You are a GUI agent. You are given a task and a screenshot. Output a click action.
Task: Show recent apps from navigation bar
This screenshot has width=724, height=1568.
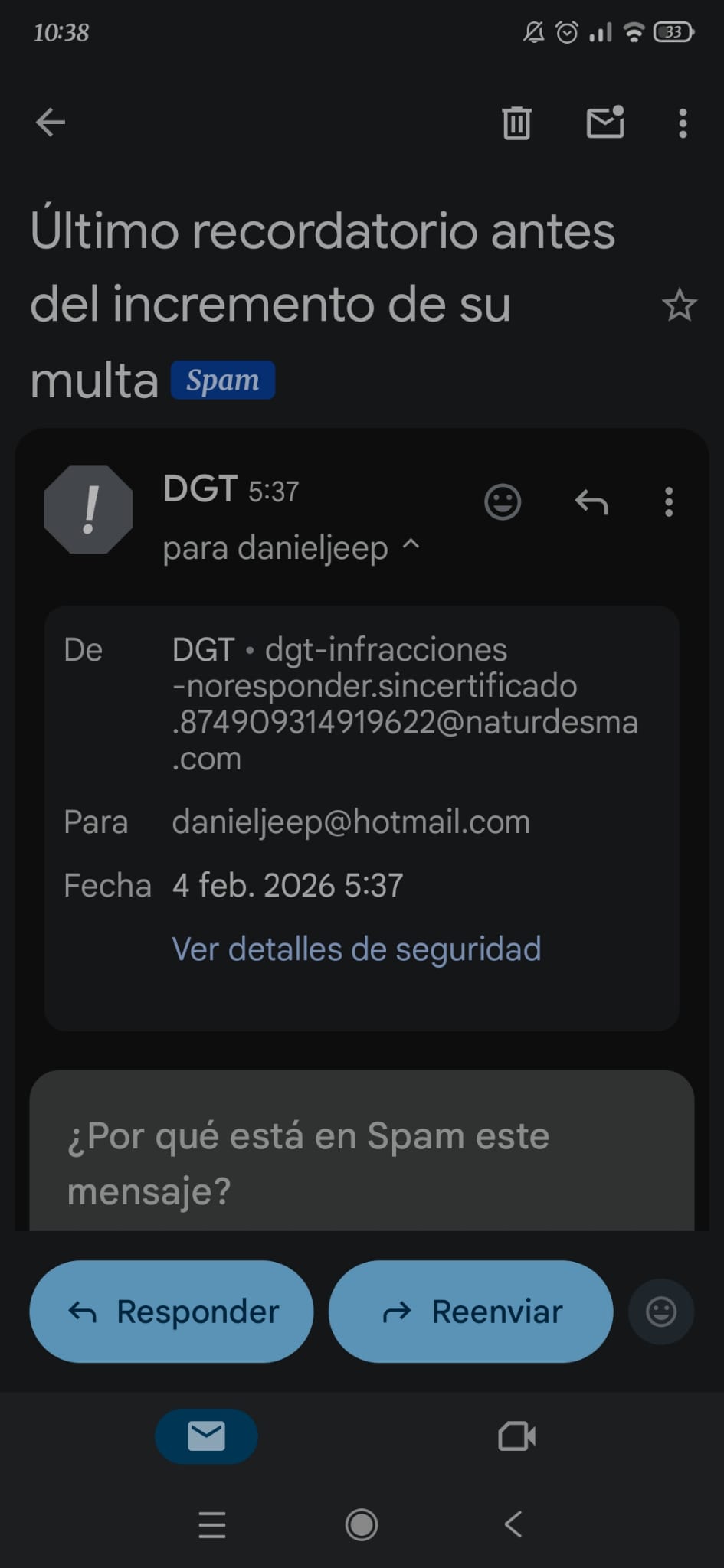[x=212, y=1524]
